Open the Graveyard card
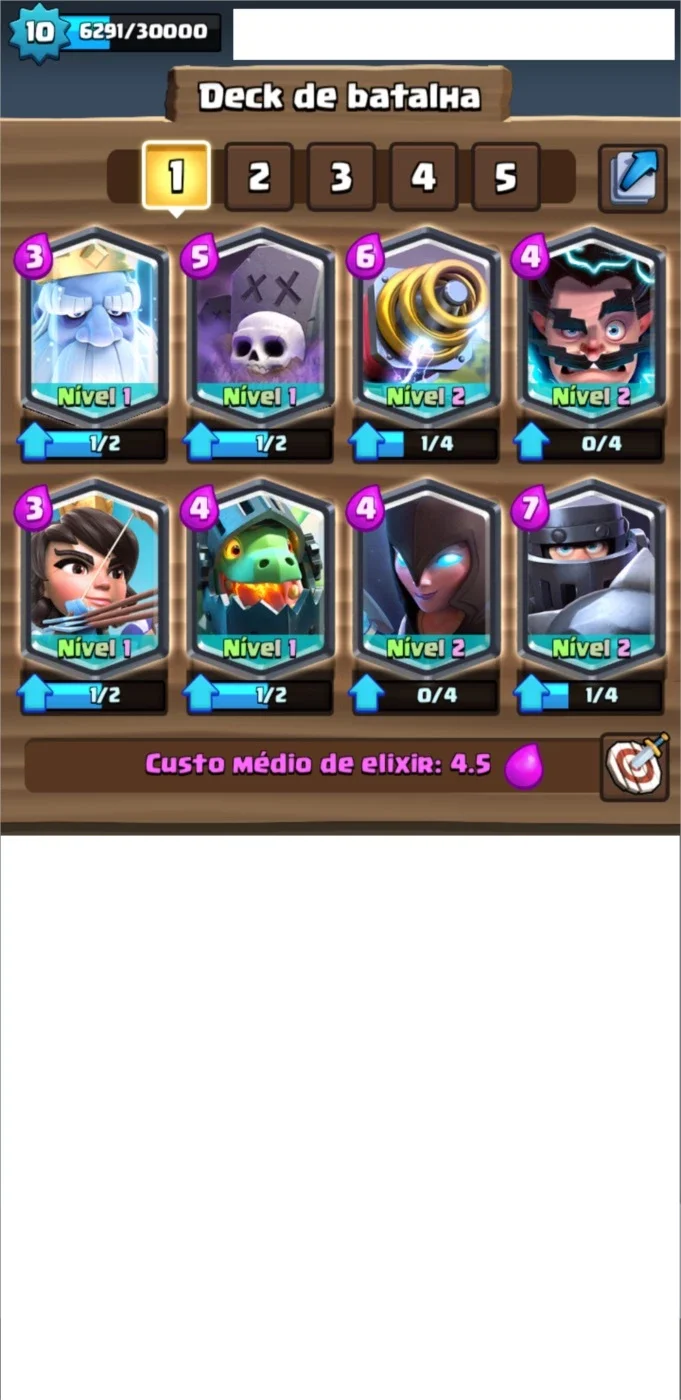 [260, 328]
